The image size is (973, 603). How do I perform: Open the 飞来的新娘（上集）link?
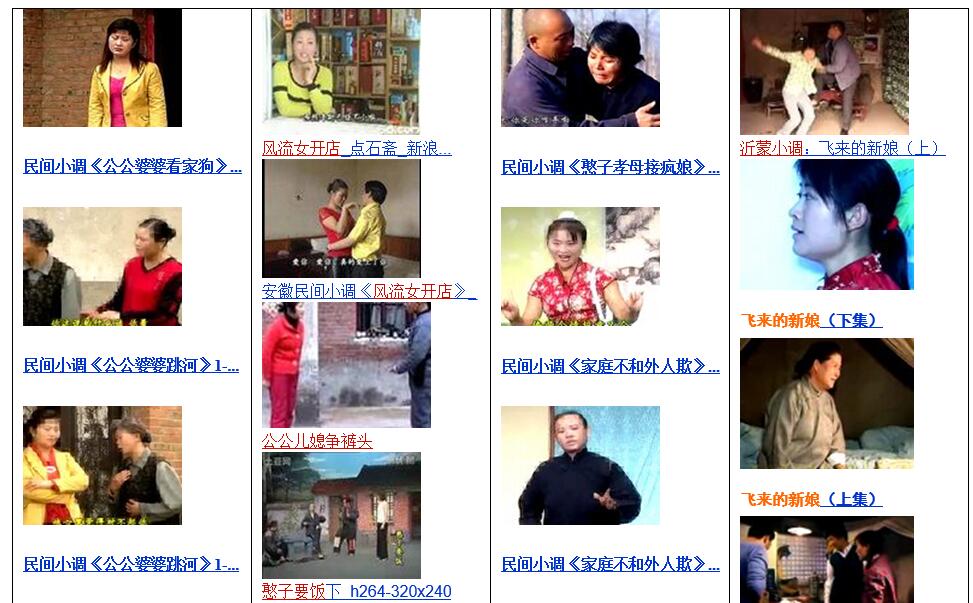811,499
